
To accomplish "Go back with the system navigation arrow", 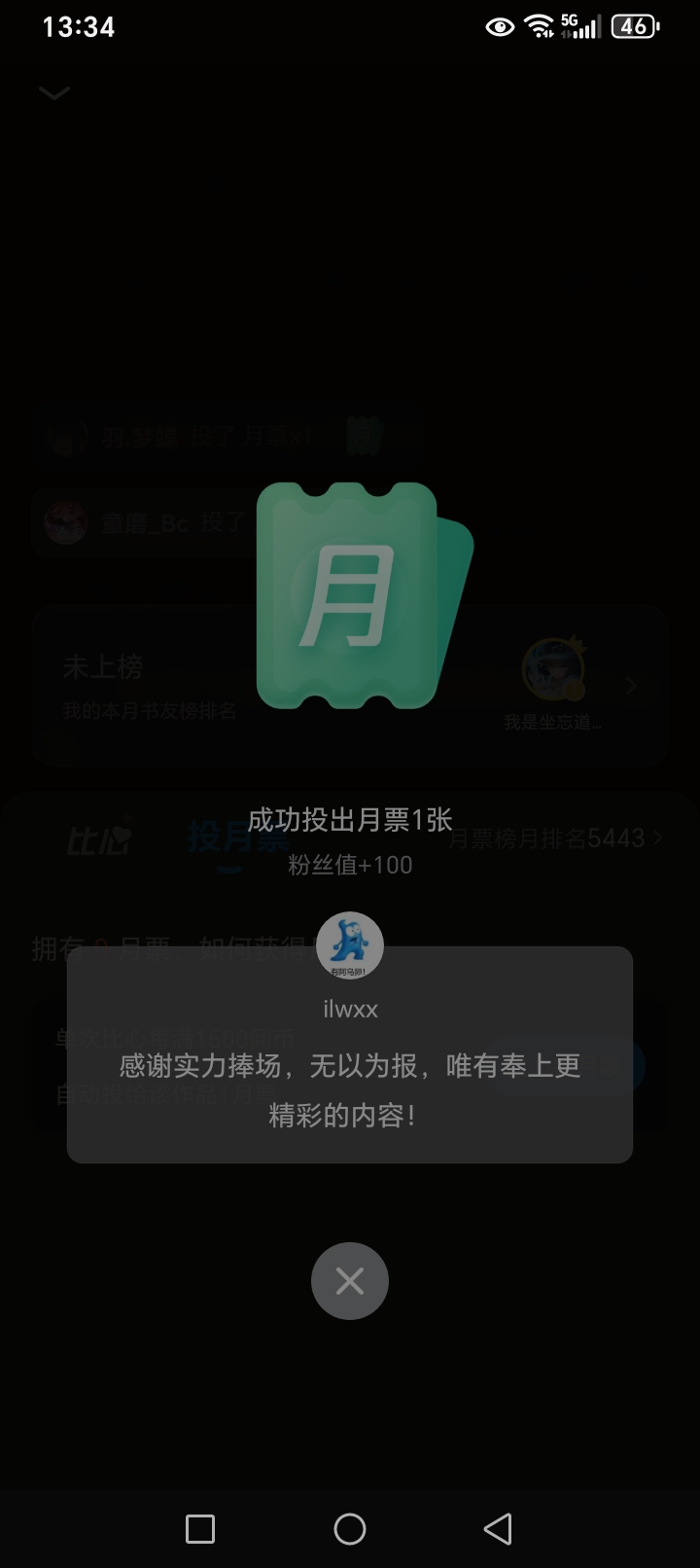I will coord(498,1529).
